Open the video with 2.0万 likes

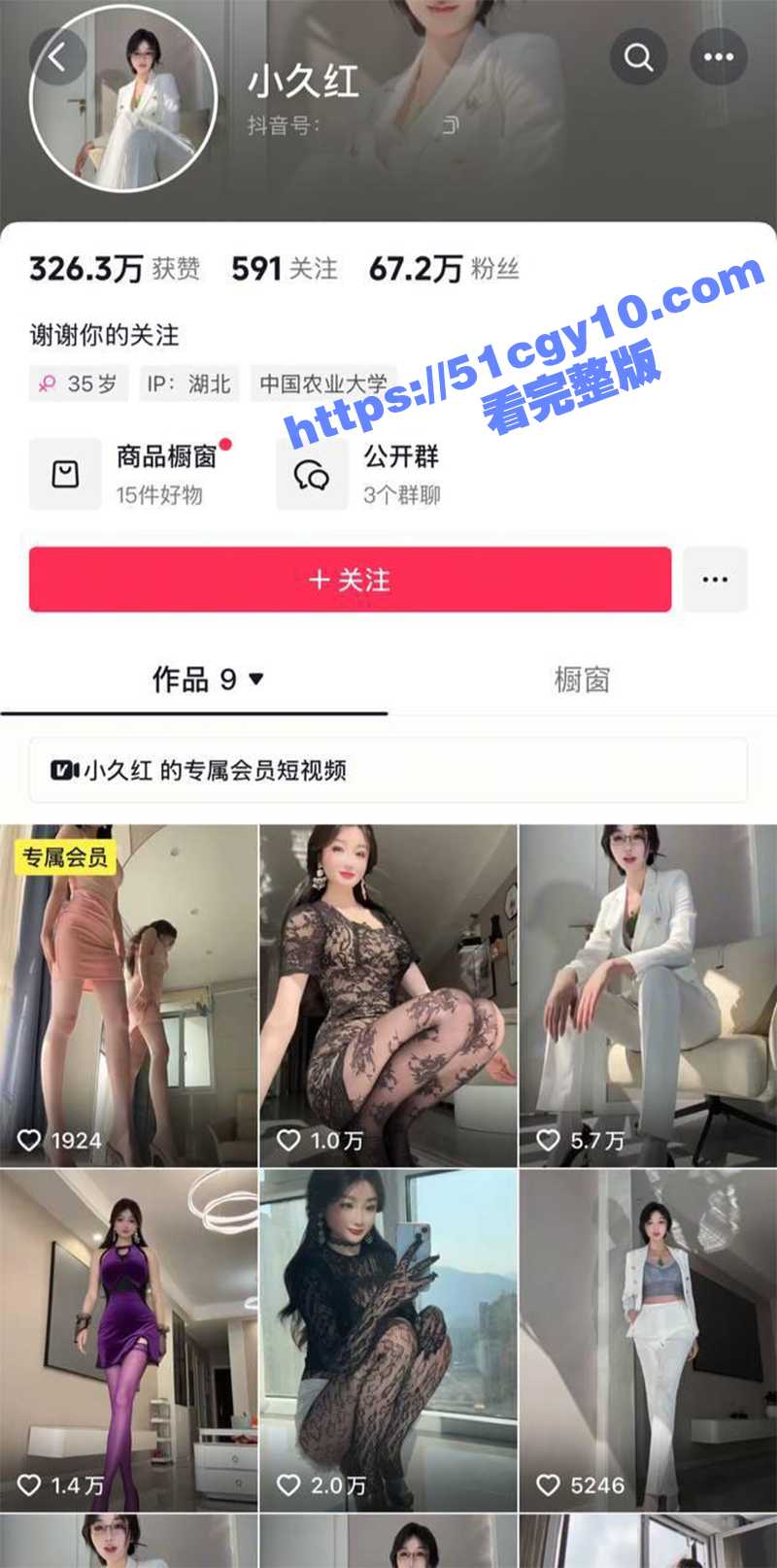click(388, 1340)
